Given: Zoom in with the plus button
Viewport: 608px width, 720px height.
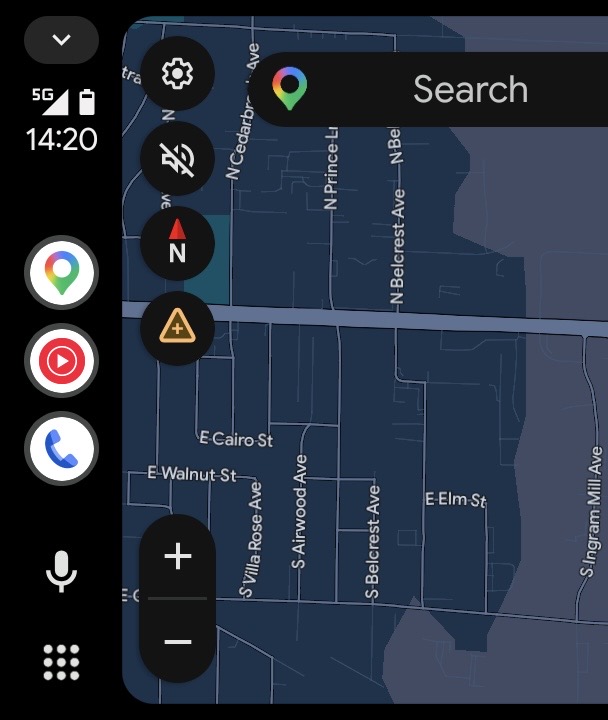Looking at the screenshot, I should 177,556.
